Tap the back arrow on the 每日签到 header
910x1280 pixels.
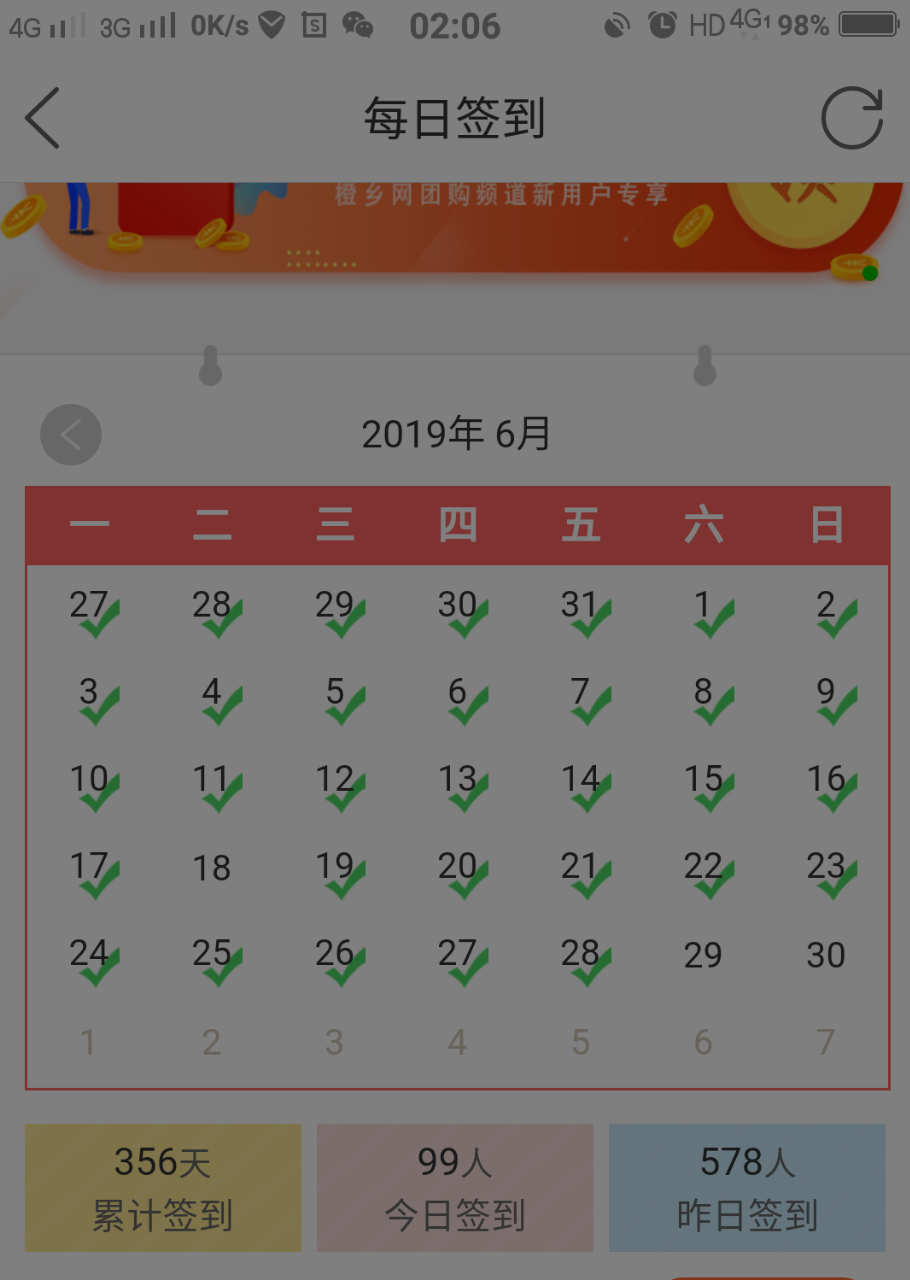pos(40,117)
